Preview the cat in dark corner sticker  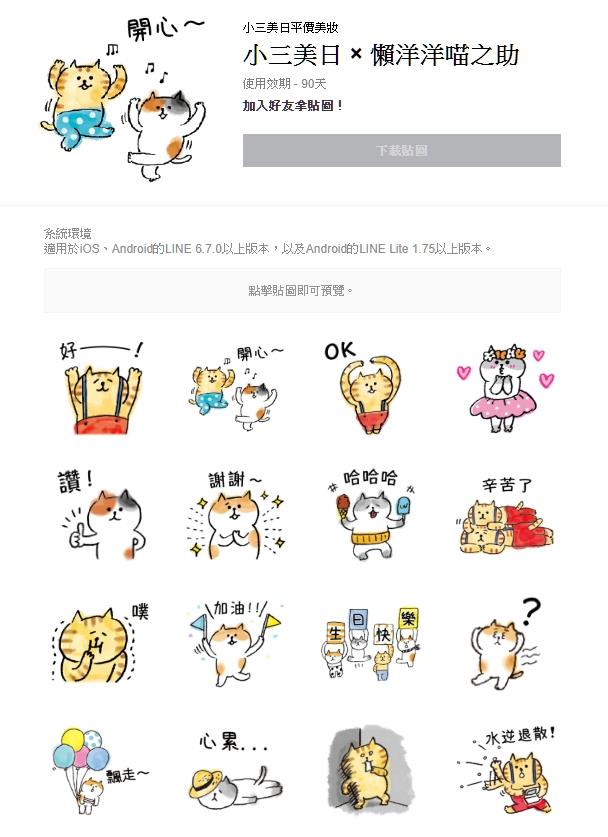pyautogui.click(x=368, y=772)
